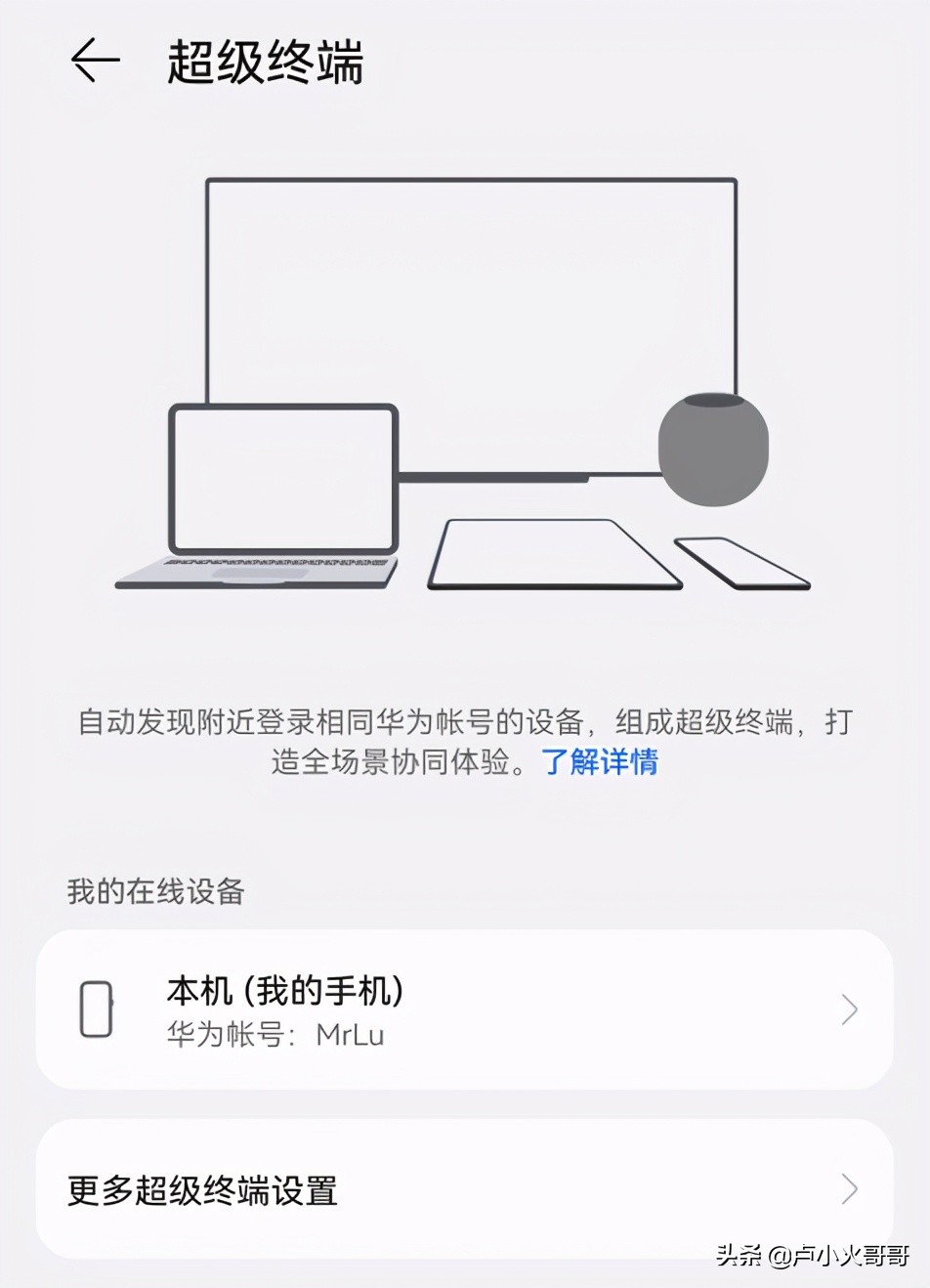Select the phone icon beside 本机
The image size is (930, 1288).
pyautogui.click(x=96, y=1009)
